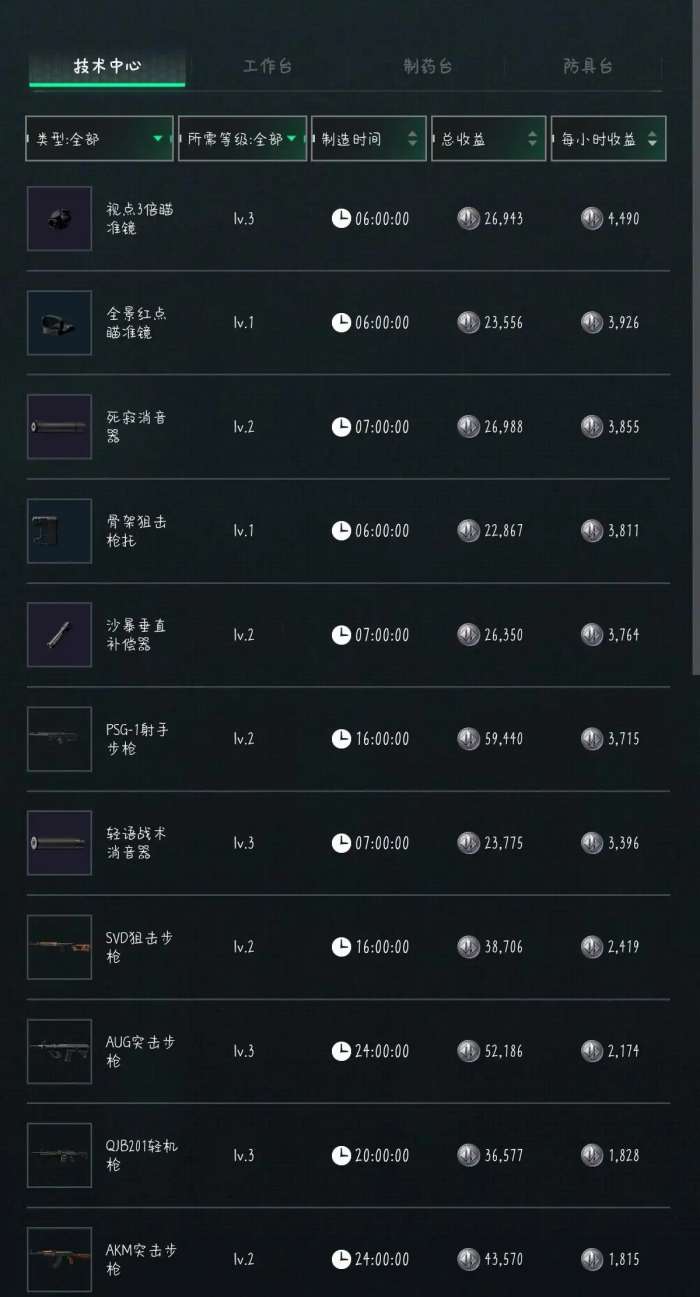Sort the list by 每小时收益
Image resolution: width=700 pixels, height=1297 pixels.
[608, 139]
